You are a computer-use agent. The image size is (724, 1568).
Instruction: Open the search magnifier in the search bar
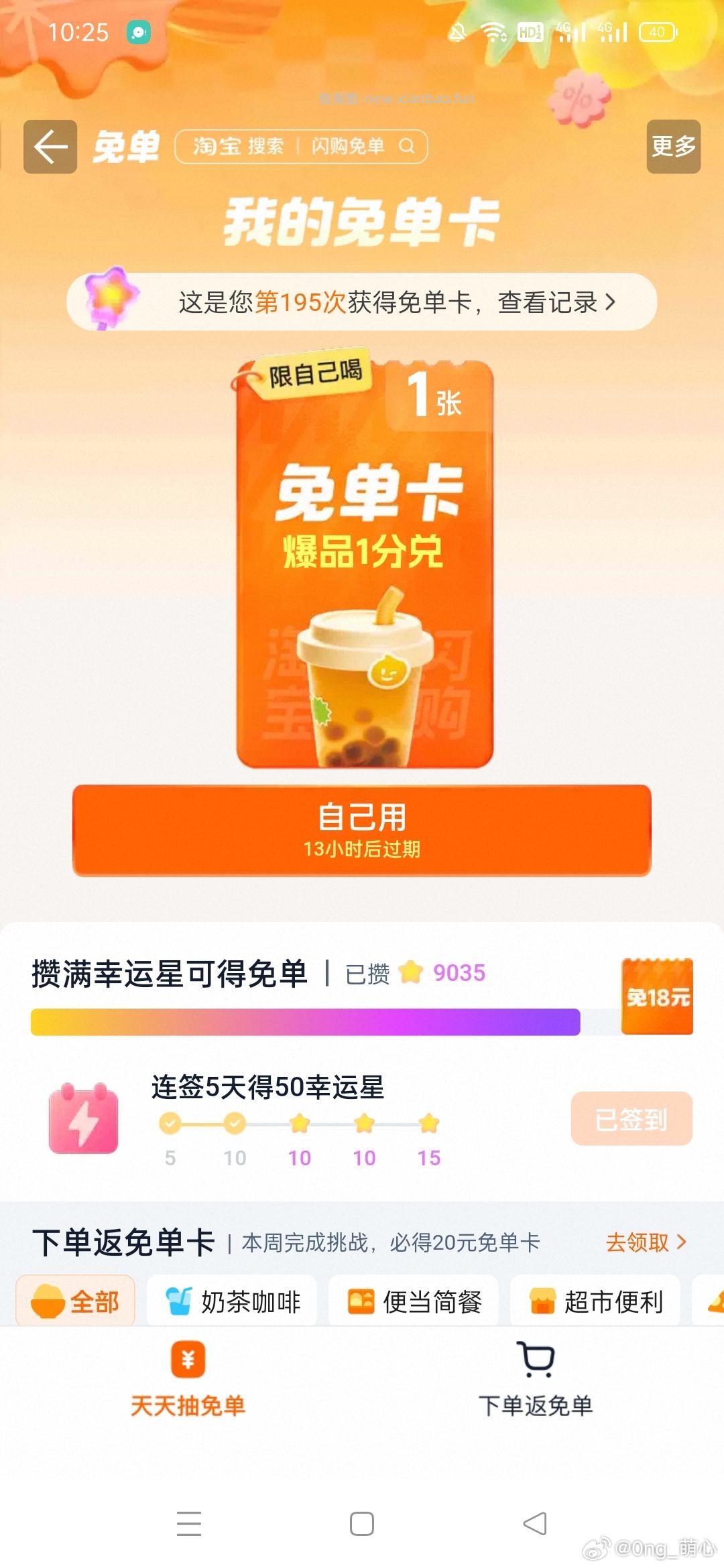[x=406, y=146]
